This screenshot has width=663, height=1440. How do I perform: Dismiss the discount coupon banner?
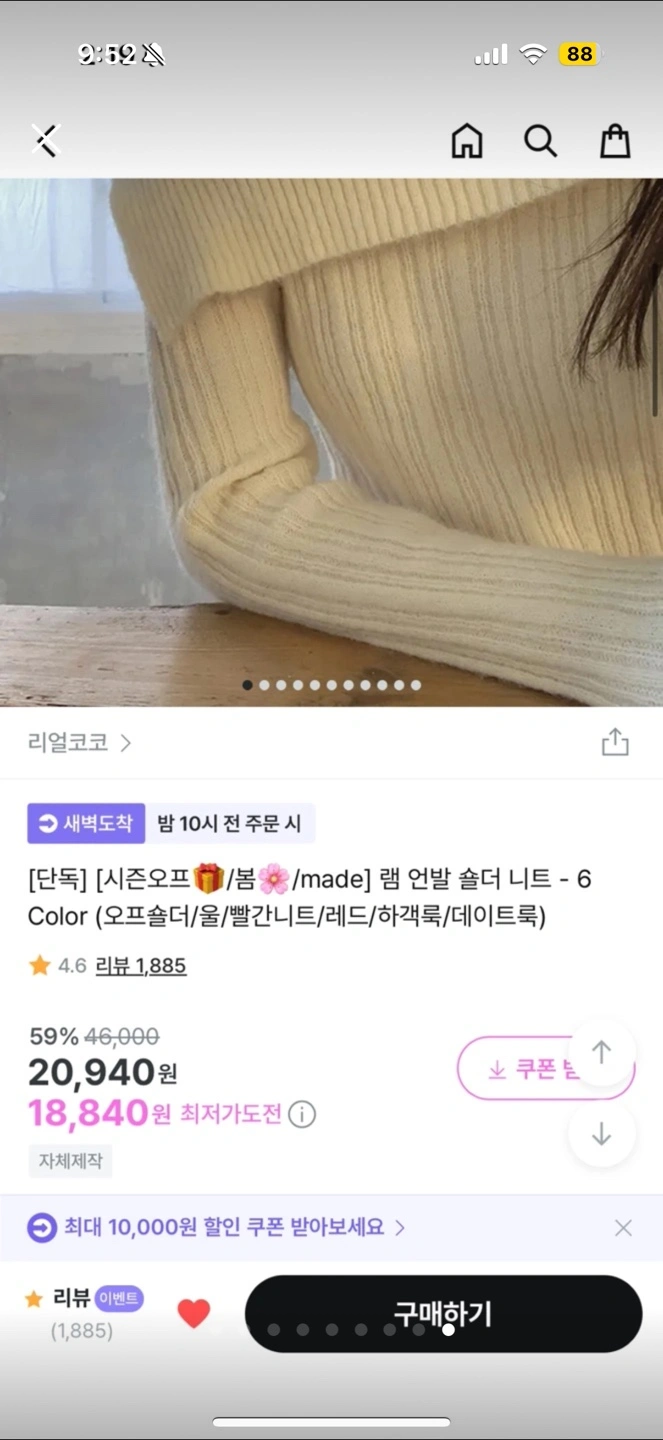(x=623, y=1227)
